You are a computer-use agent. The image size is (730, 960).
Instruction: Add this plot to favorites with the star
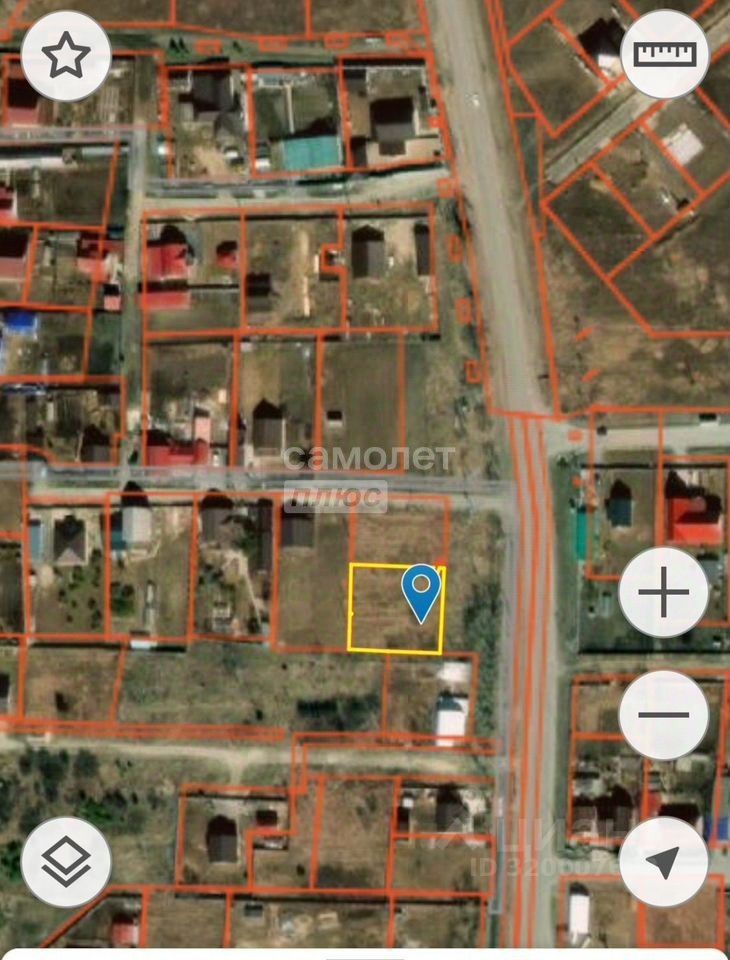pos(66,56)
